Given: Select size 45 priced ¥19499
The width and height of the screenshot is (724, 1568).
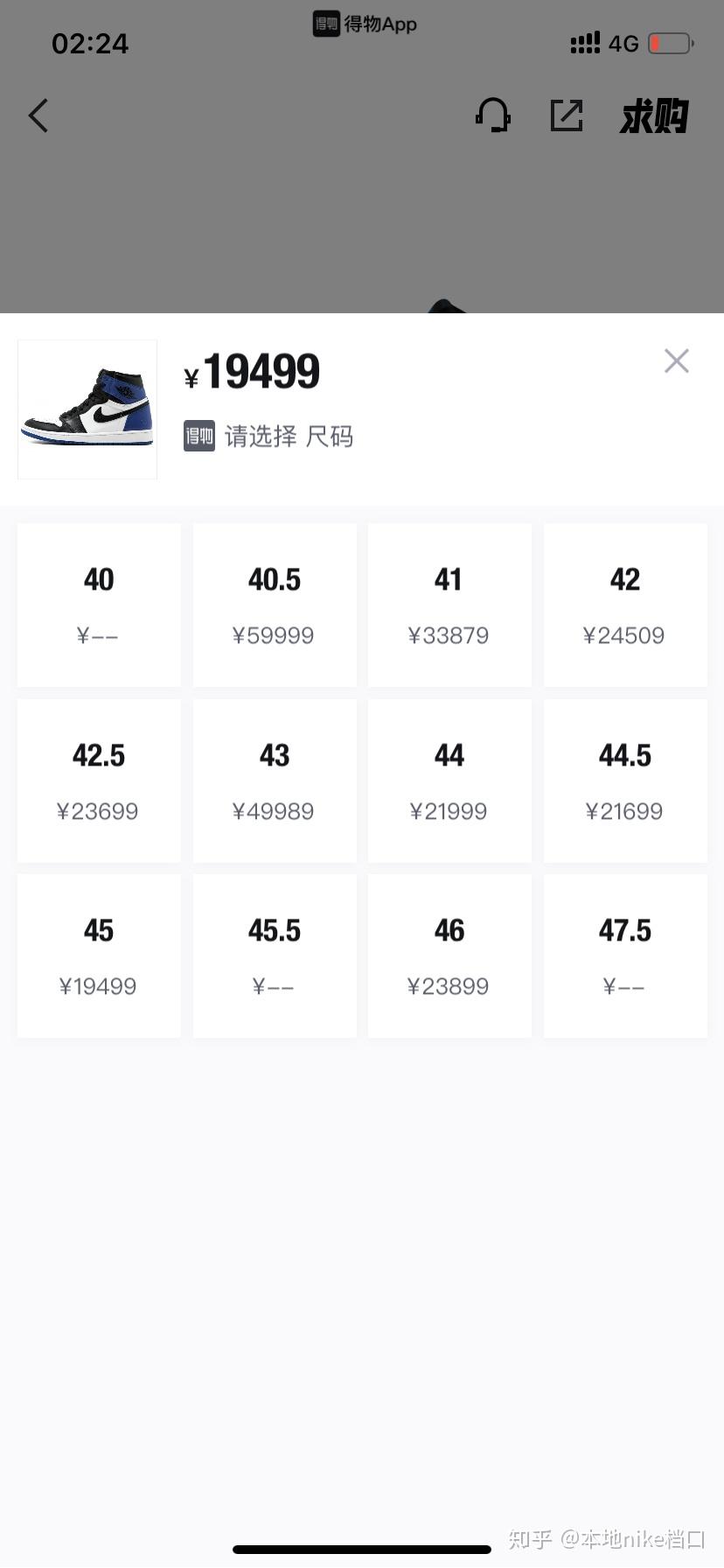Looking at the screenshot, I should [x=99, y=955].
